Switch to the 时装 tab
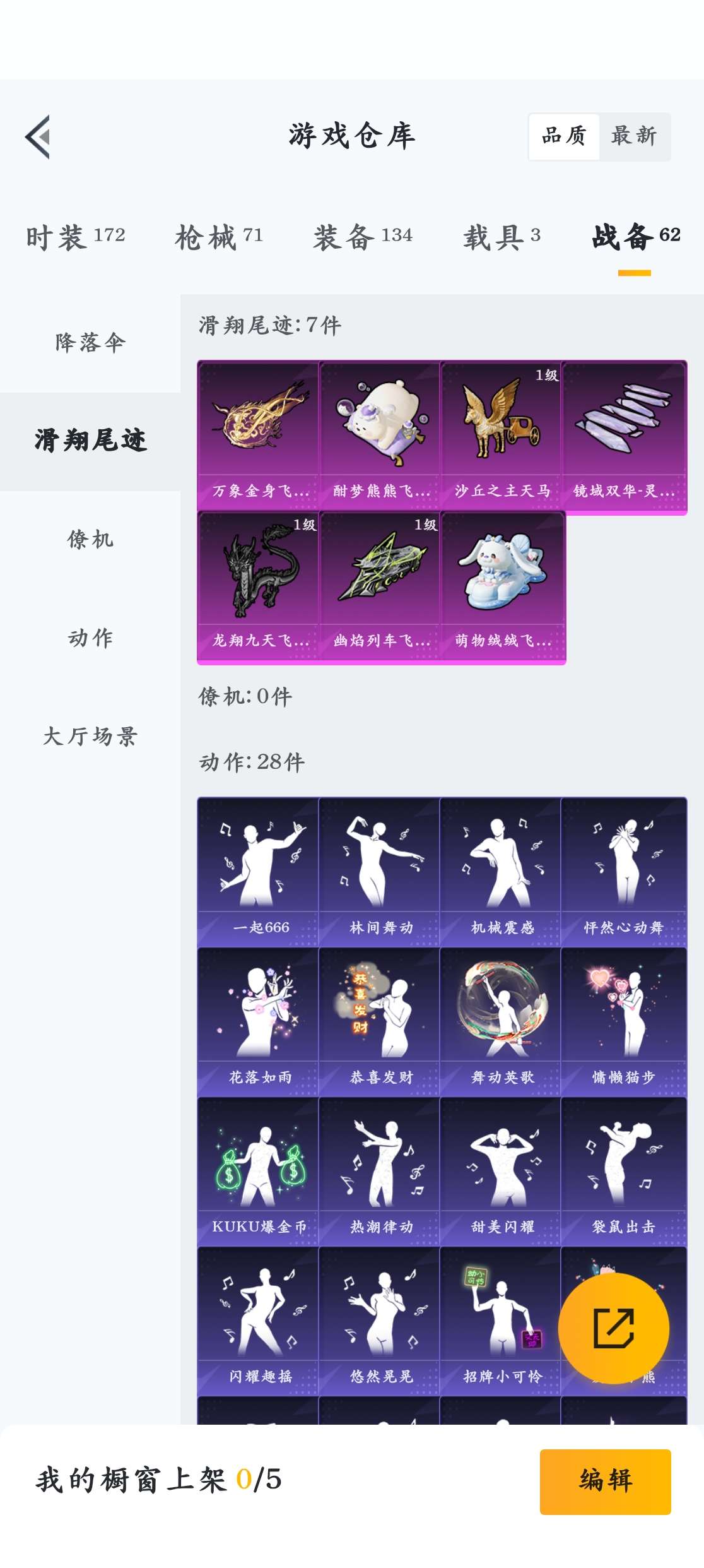Viewport: 704px width, 1568px height. 75,237
